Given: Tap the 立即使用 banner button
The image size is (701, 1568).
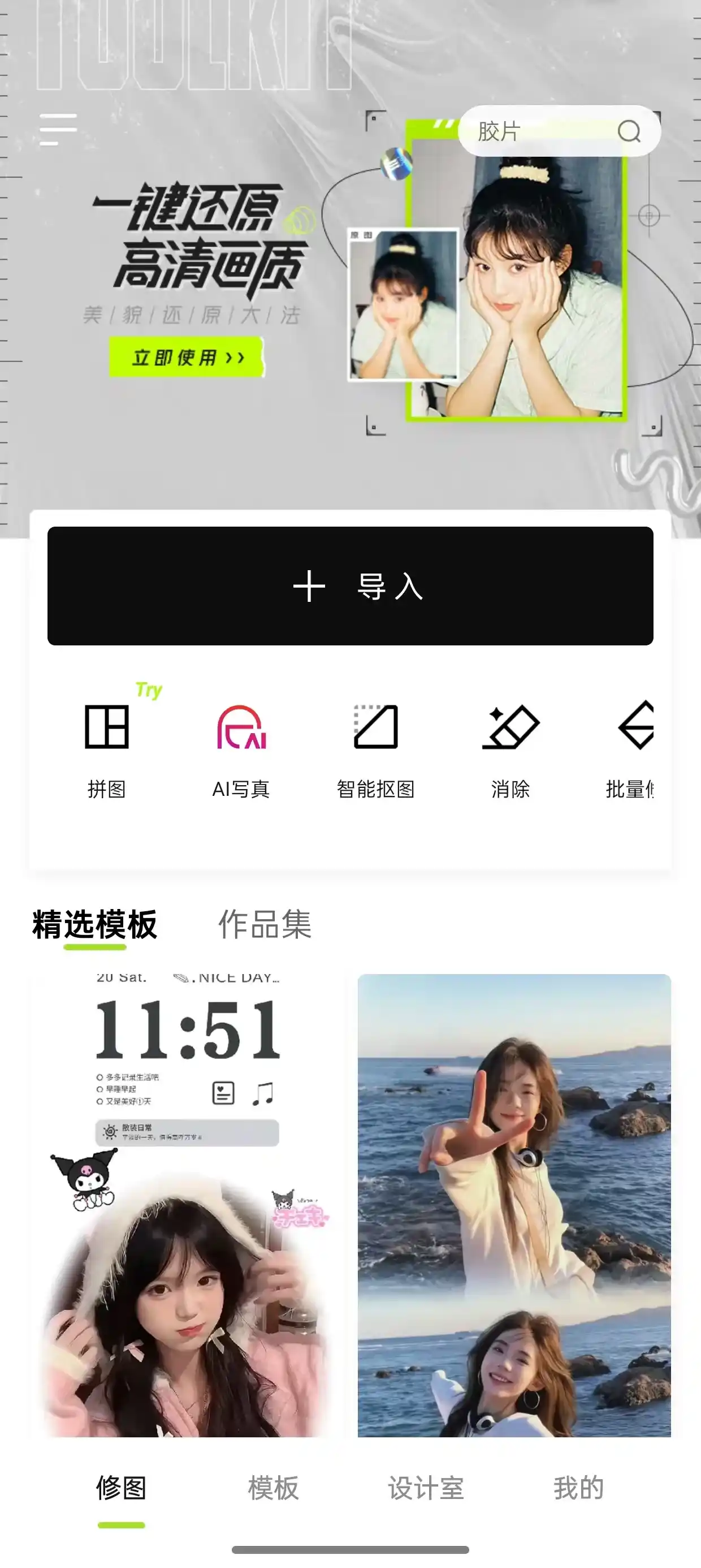Looking at the screenshot, I should coord(186,357).
